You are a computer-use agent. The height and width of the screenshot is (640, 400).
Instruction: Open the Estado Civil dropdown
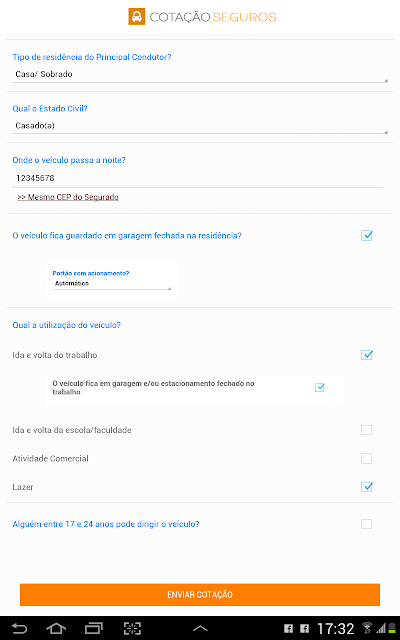tap(200, 126)
